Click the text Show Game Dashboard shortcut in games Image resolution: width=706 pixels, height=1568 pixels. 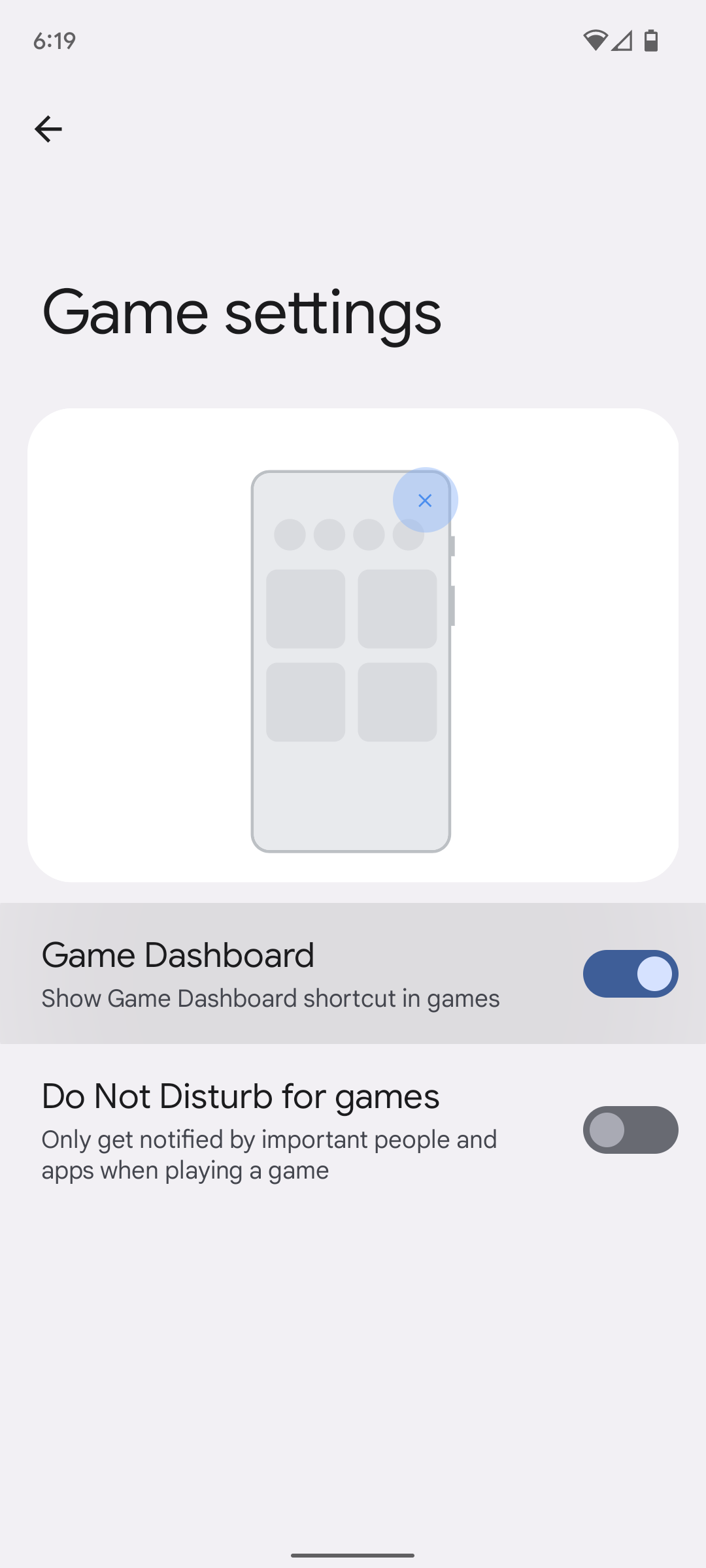click(x=270, y=998)
